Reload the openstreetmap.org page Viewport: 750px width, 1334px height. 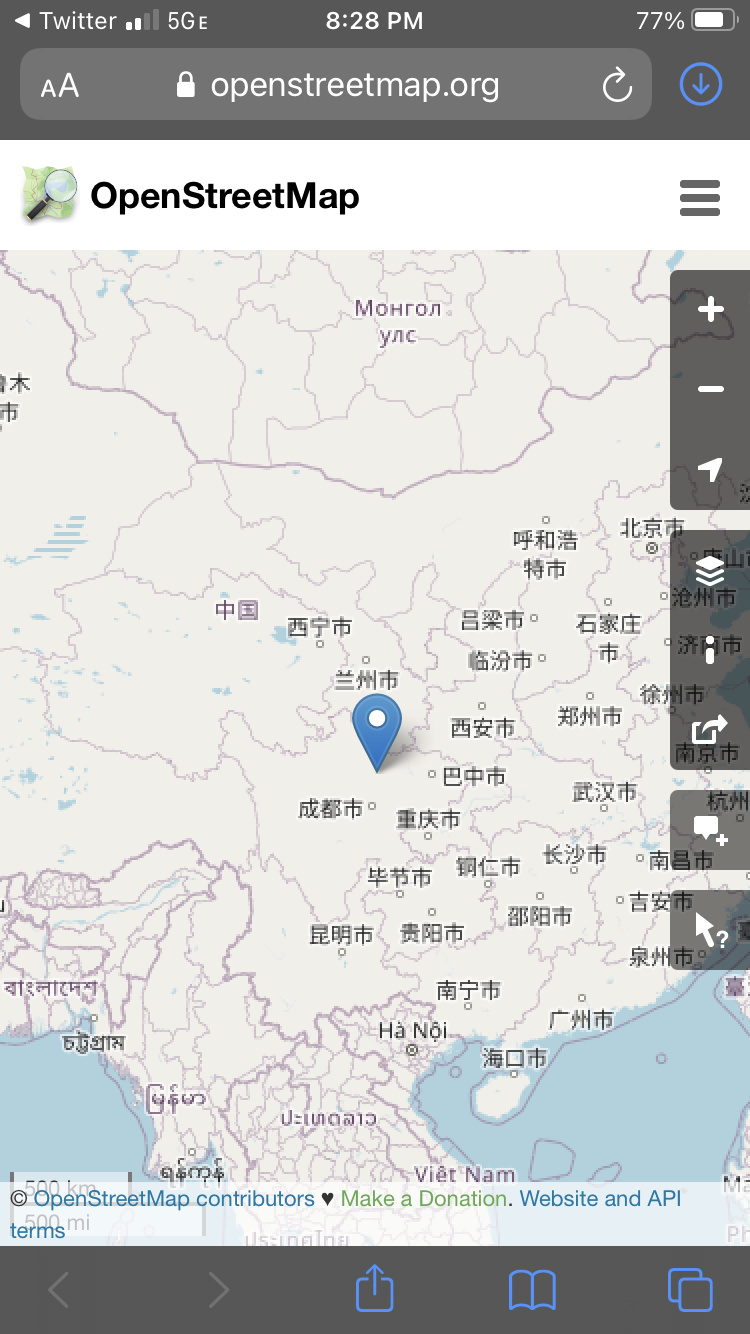point(617,86)
